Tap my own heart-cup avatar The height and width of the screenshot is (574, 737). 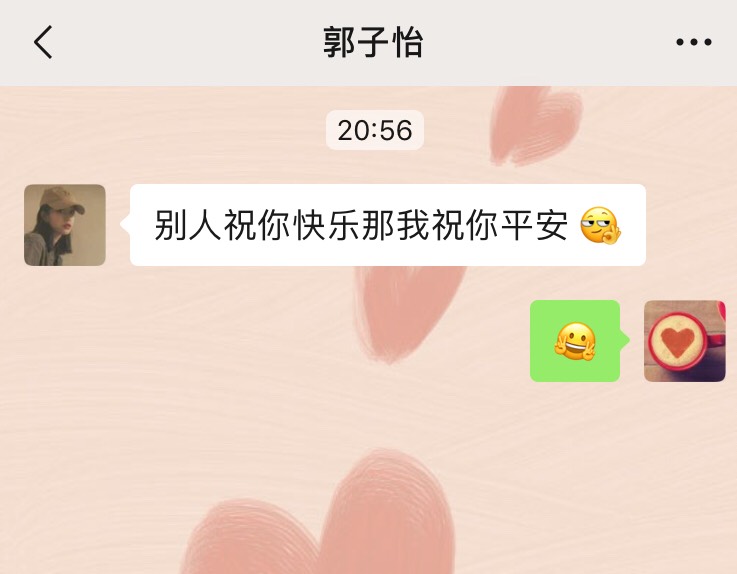coord(684,341)
